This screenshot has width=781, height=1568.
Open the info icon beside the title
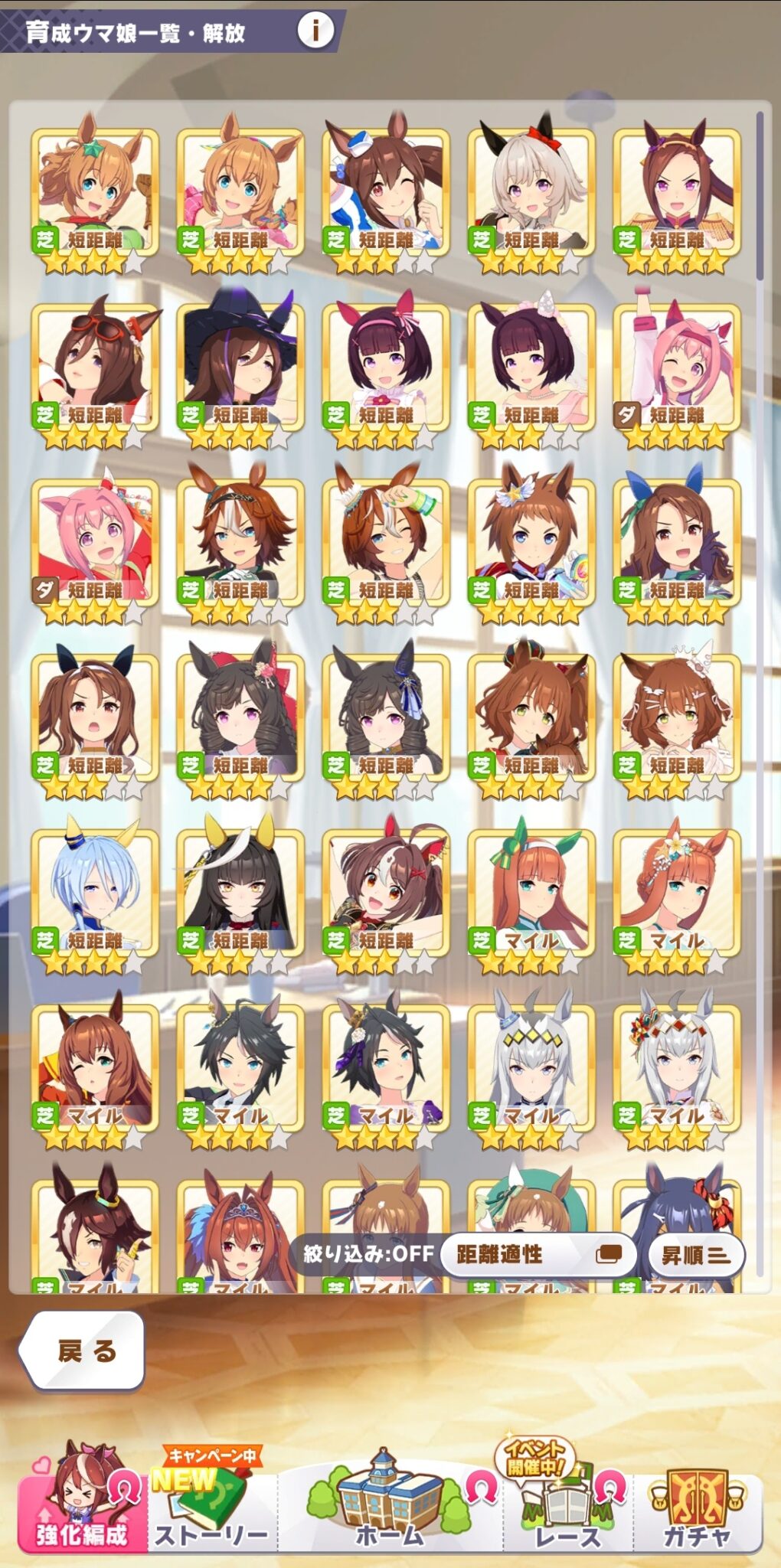click(315, 30)
